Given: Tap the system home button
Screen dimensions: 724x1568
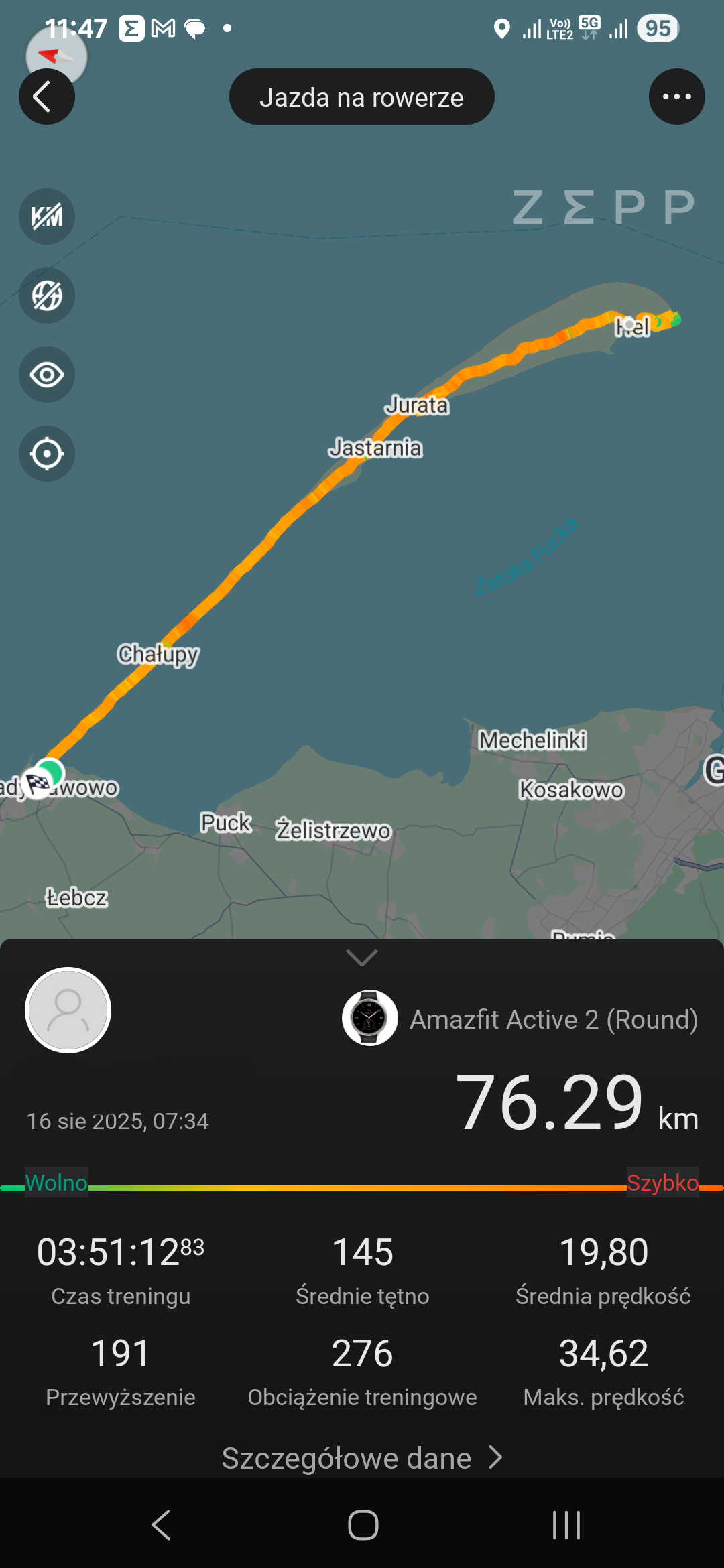Looking at the screenshot, I should (x=363, y=1526).
